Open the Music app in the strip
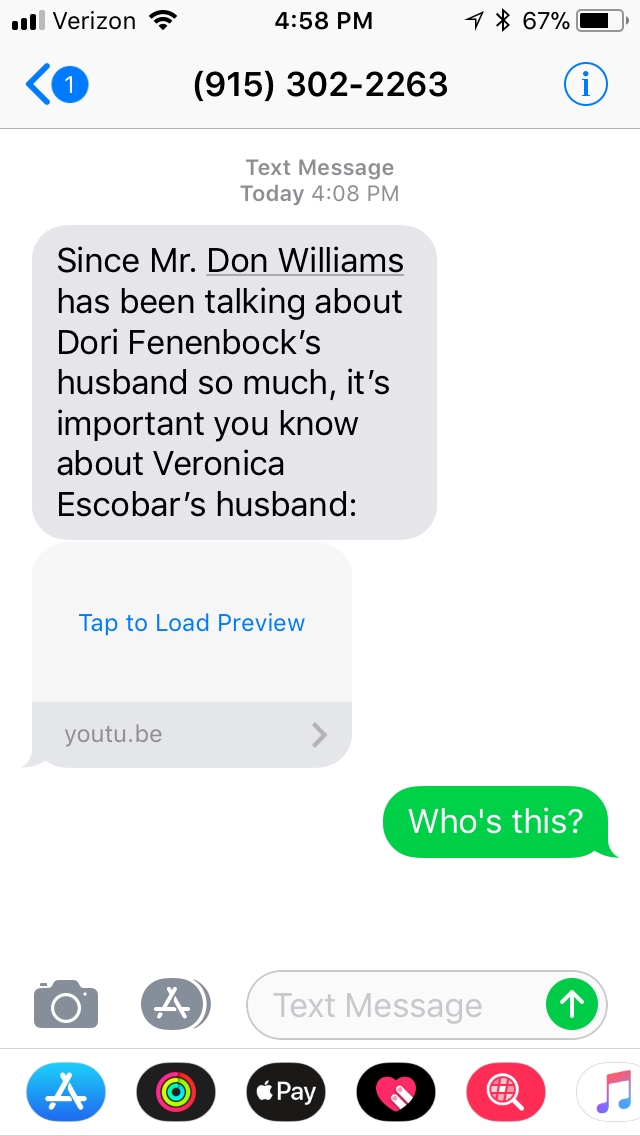The width and height of the screenshot is (640, 1136). pyautogui.click(x=612, y=1091)
